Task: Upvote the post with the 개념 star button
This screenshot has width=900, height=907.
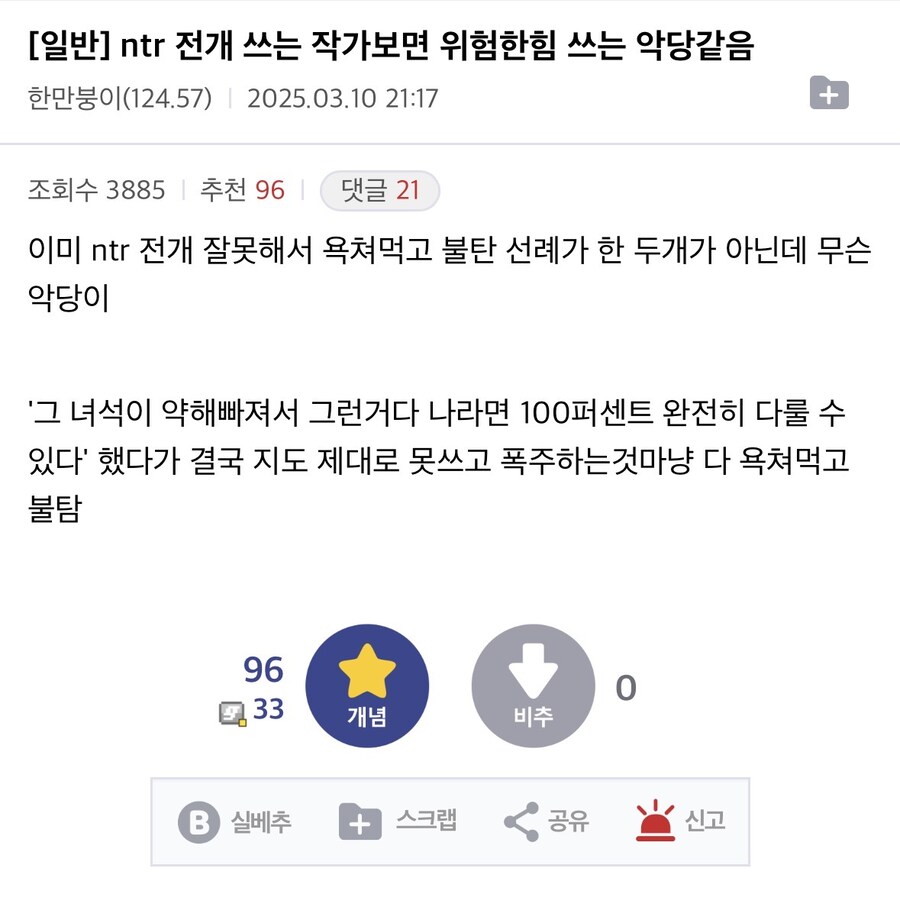Action: 367,686
